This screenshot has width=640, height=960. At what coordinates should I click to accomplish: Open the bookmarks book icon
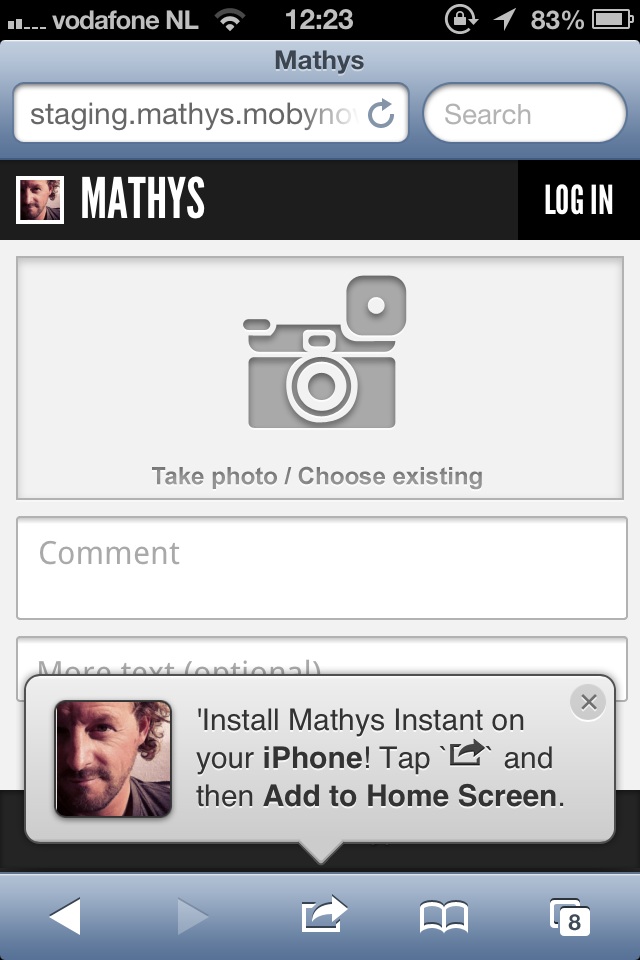pos(444,916)
